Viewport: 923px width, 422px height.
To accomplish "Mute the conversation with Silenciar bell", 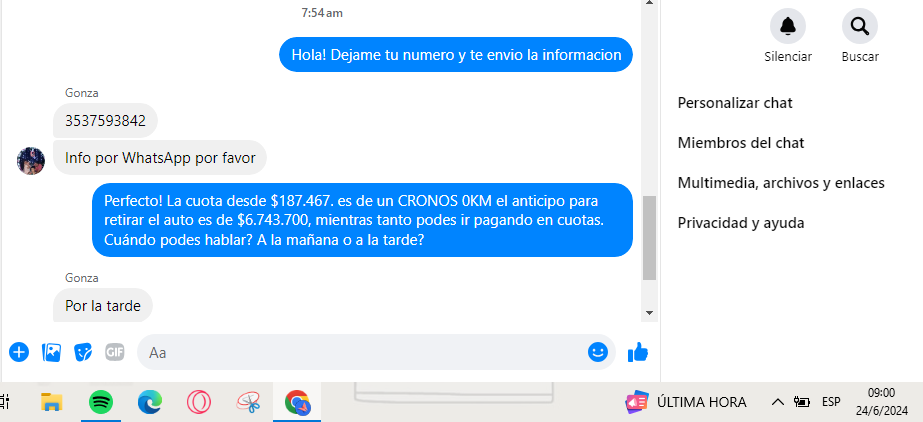I will (x=788, y=26).
